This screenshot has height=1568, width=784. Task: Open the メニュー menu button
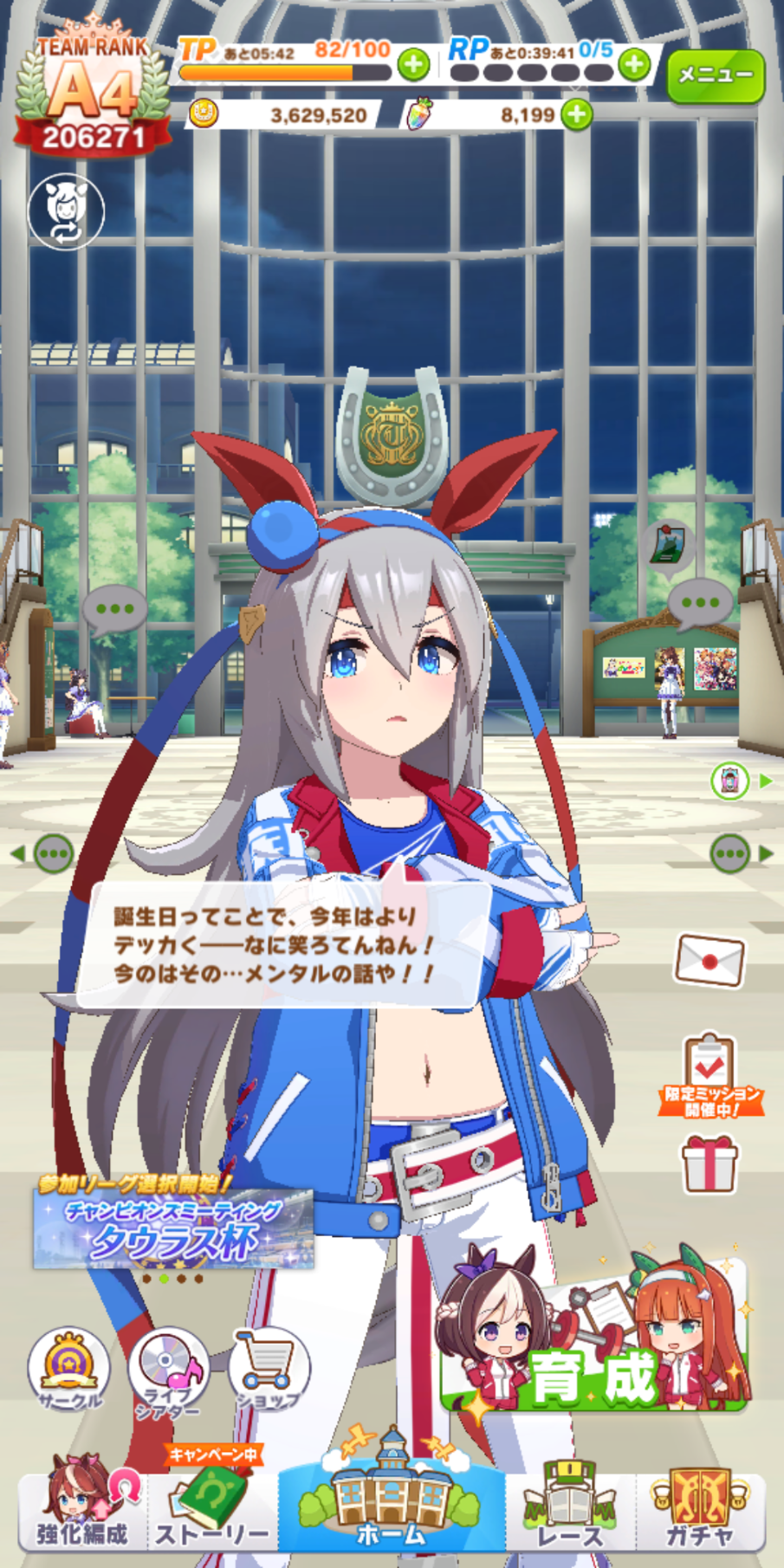(715, 75)
